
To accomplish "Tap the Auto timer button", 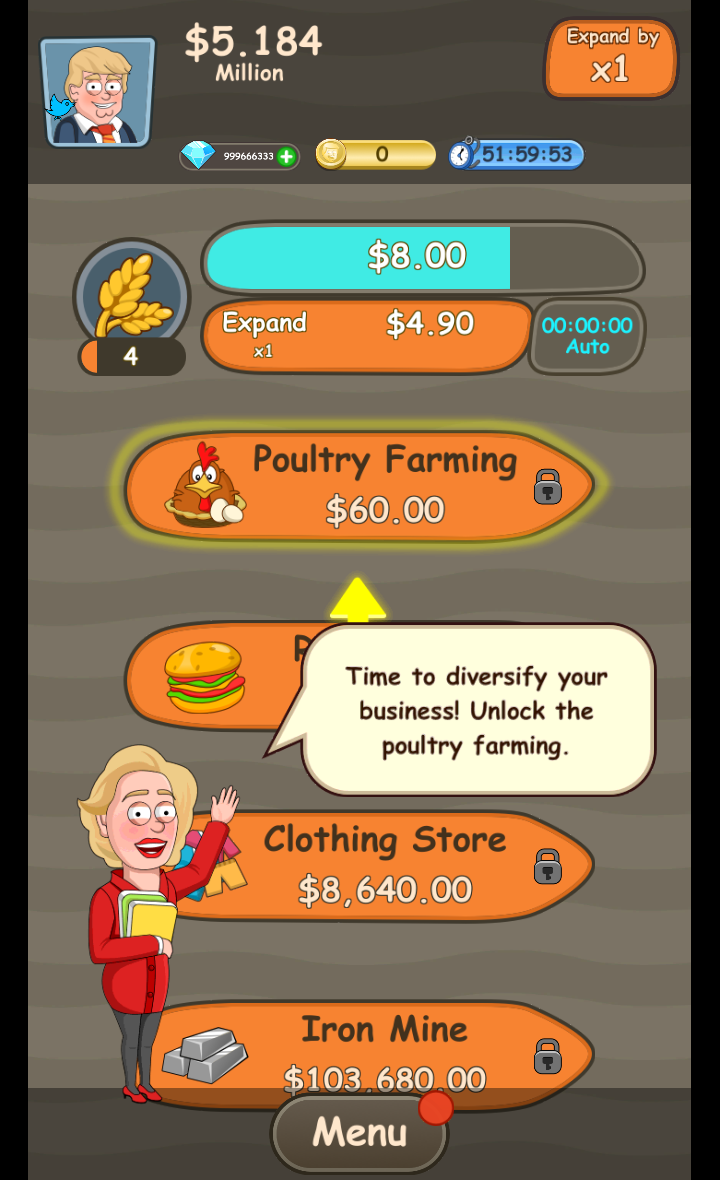I will [x=587, y=336].
